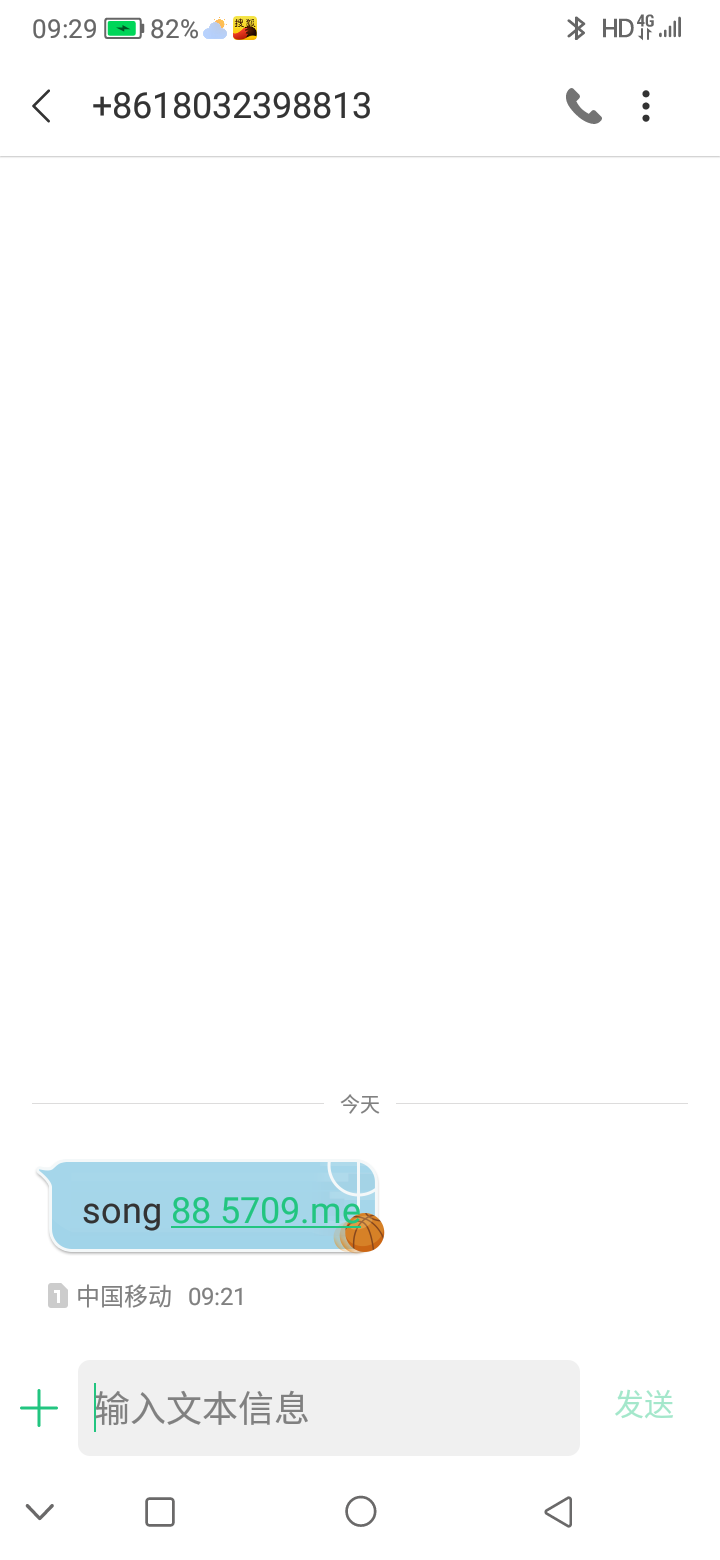The width and height of the screenshot is (720, 1560).
Task: Hide keyboard with the down chevron
Action: tap(40, 1512)
